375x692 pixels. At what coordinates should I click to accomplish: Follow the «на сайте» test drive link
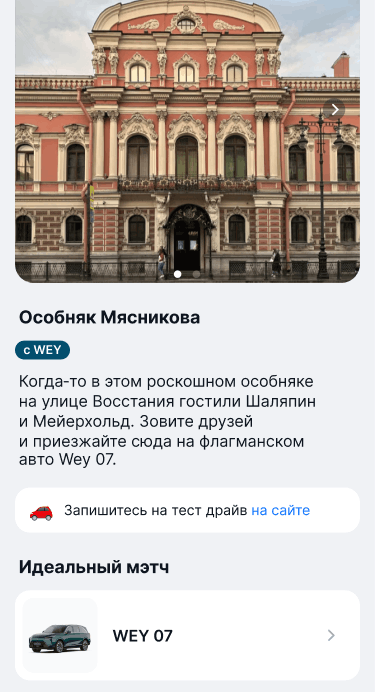pyautogui.click(x=281, y=510)
